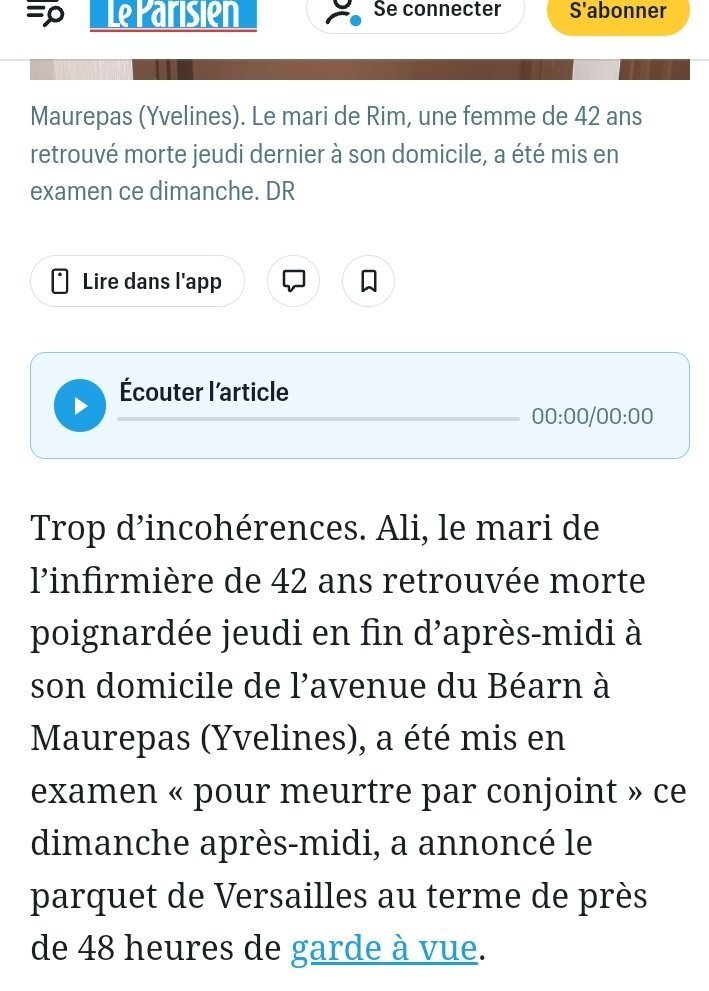Go to Le Parisien homepage via logo
709x991 pixels.
pyautogui.click(x=173, y=15)
